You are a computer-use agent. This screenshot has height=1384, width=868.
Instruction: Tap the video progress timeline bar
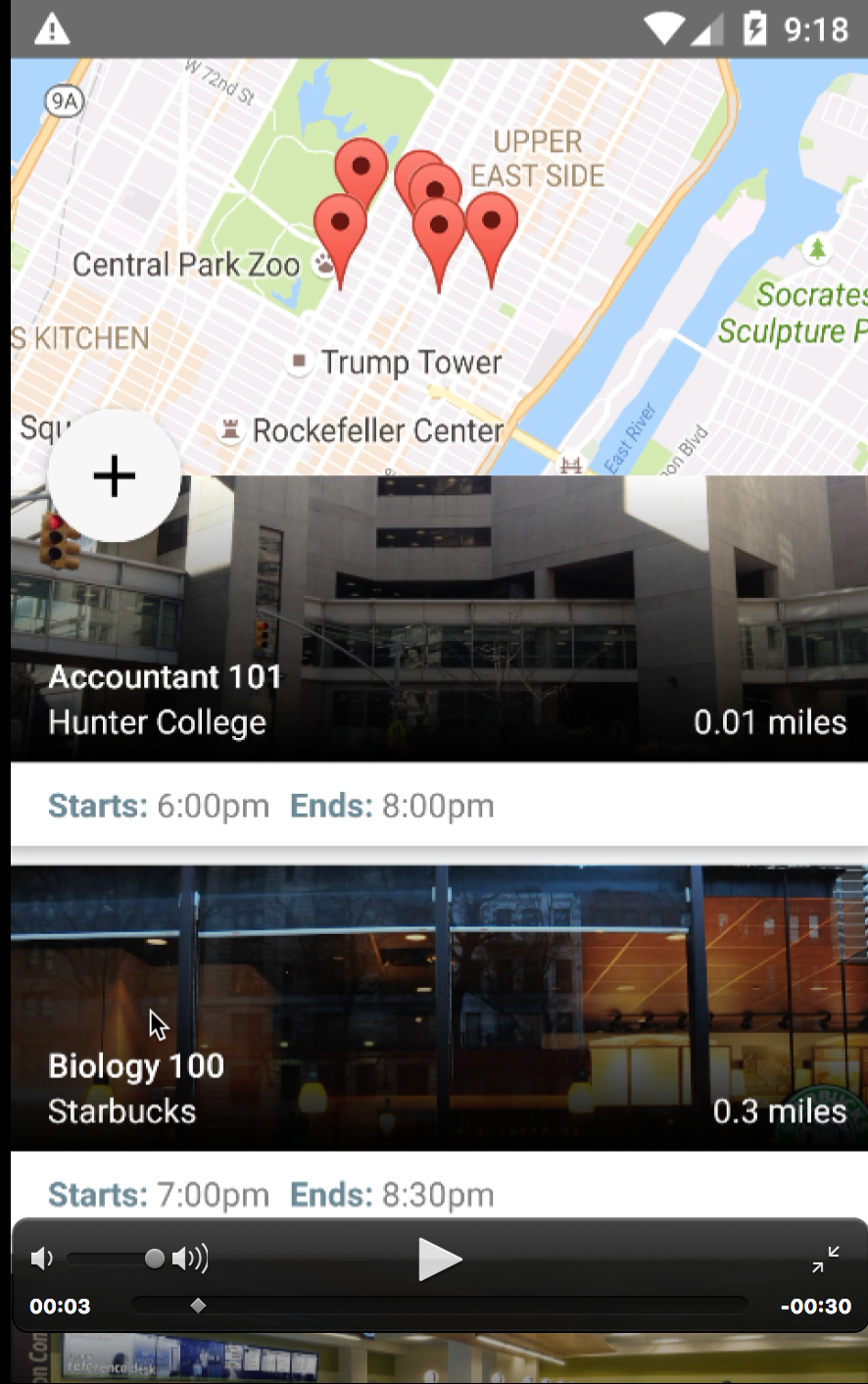click(439, 1306)
